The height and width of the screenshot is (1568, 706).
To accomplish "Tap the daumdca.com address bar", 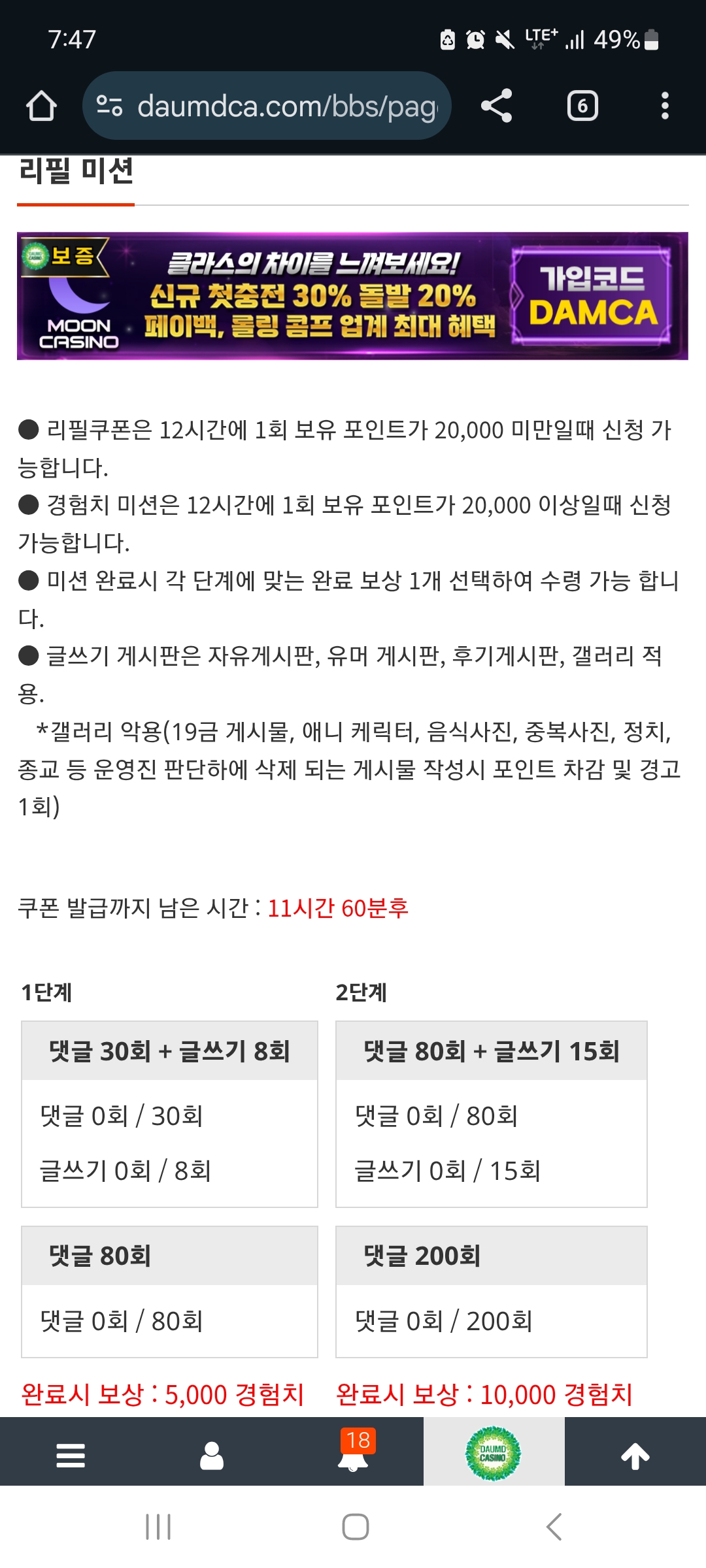I will tap(267, 106).
